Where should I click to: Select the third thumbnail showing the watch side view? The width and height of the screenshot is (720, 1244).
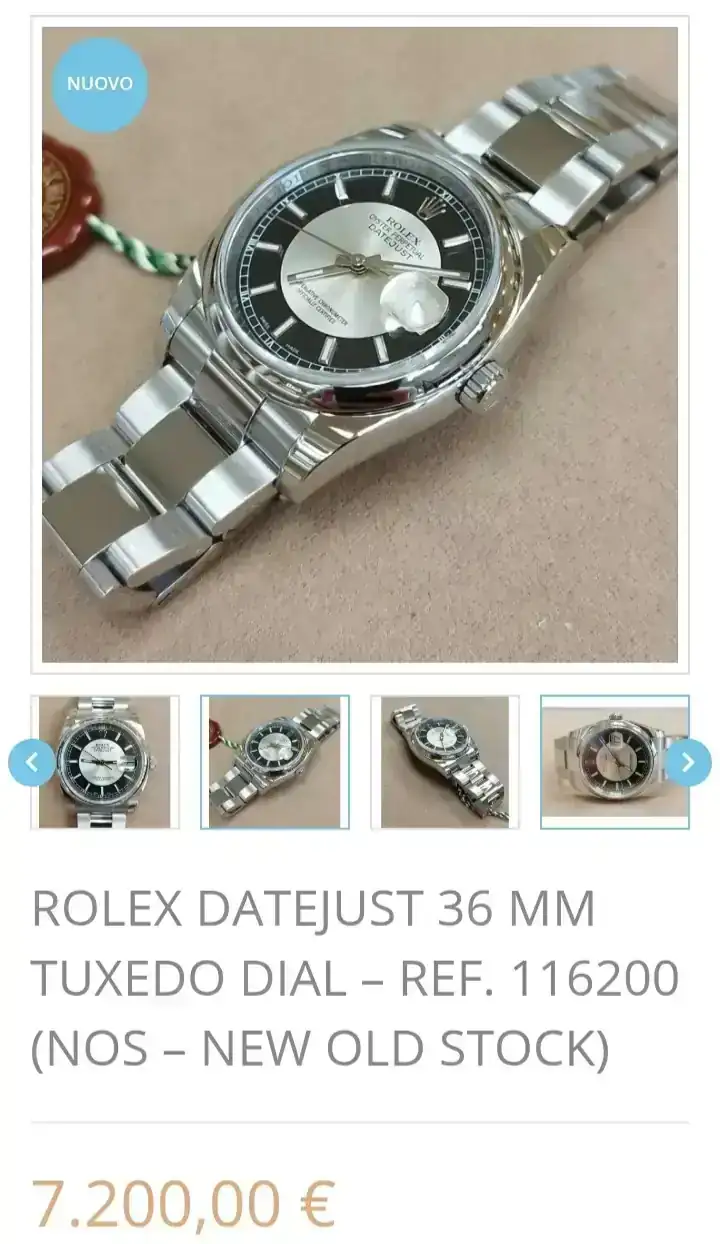click(x=445, y=762)
